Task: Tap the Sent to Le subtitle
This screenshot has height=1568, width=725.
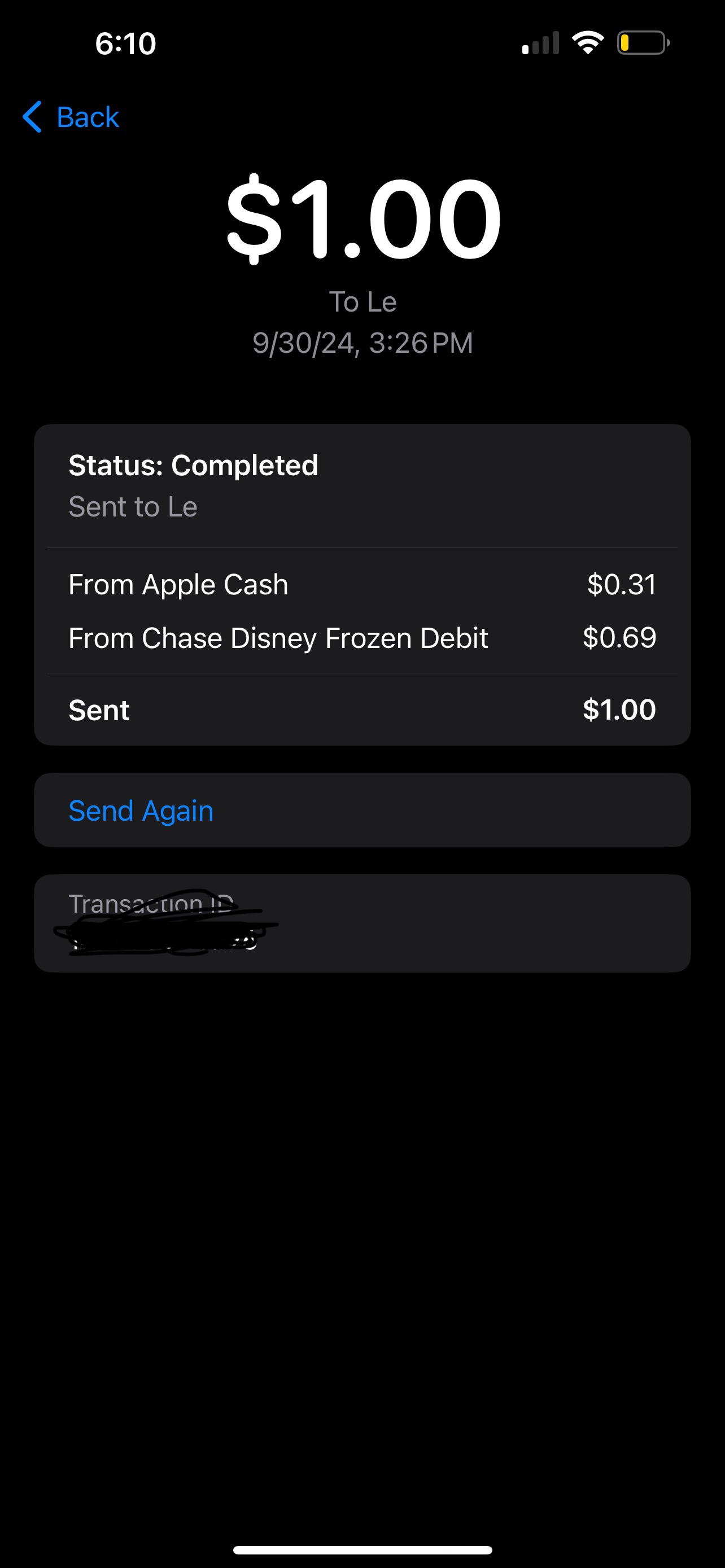Action: [133, 506]
